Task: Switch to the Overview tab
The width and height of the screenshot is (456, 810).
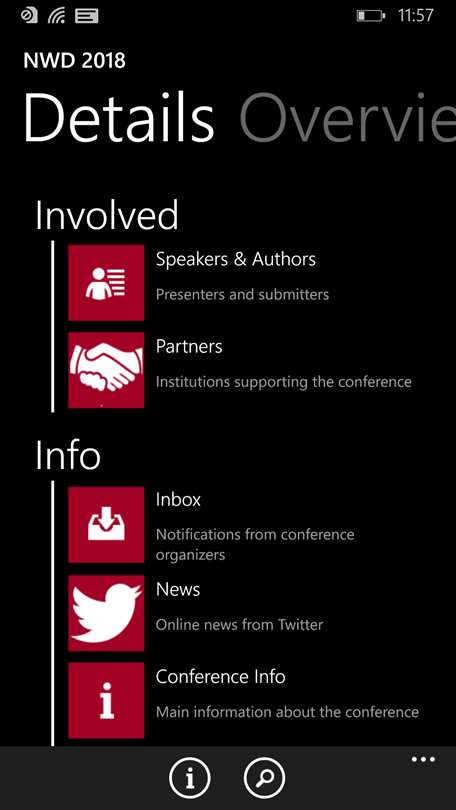Action: pyautogui.click(x=348, y=117)
